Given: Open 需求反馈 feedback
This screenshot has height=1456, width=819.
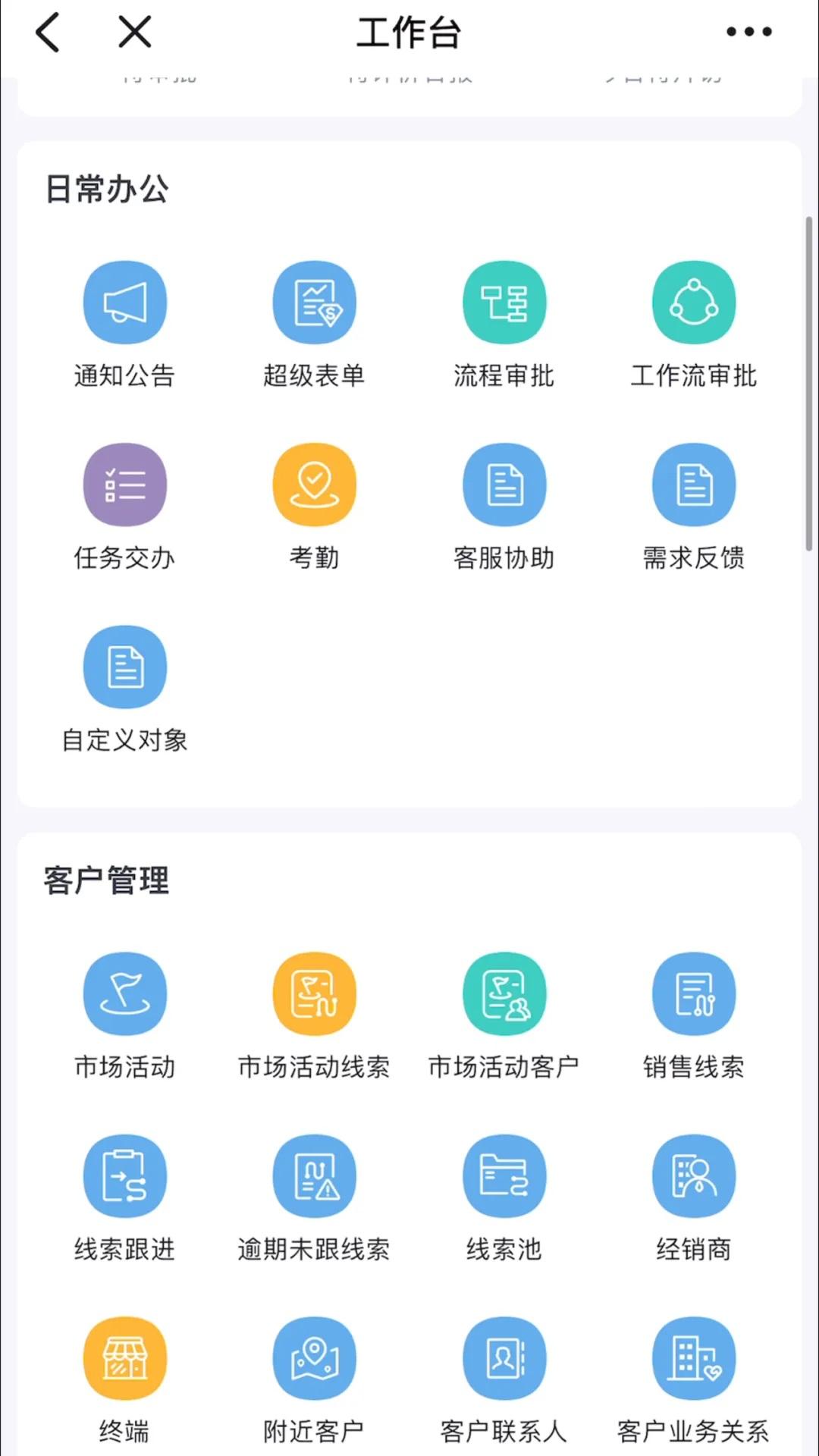Looking at the screenshot, I should [x=694, y=485].
